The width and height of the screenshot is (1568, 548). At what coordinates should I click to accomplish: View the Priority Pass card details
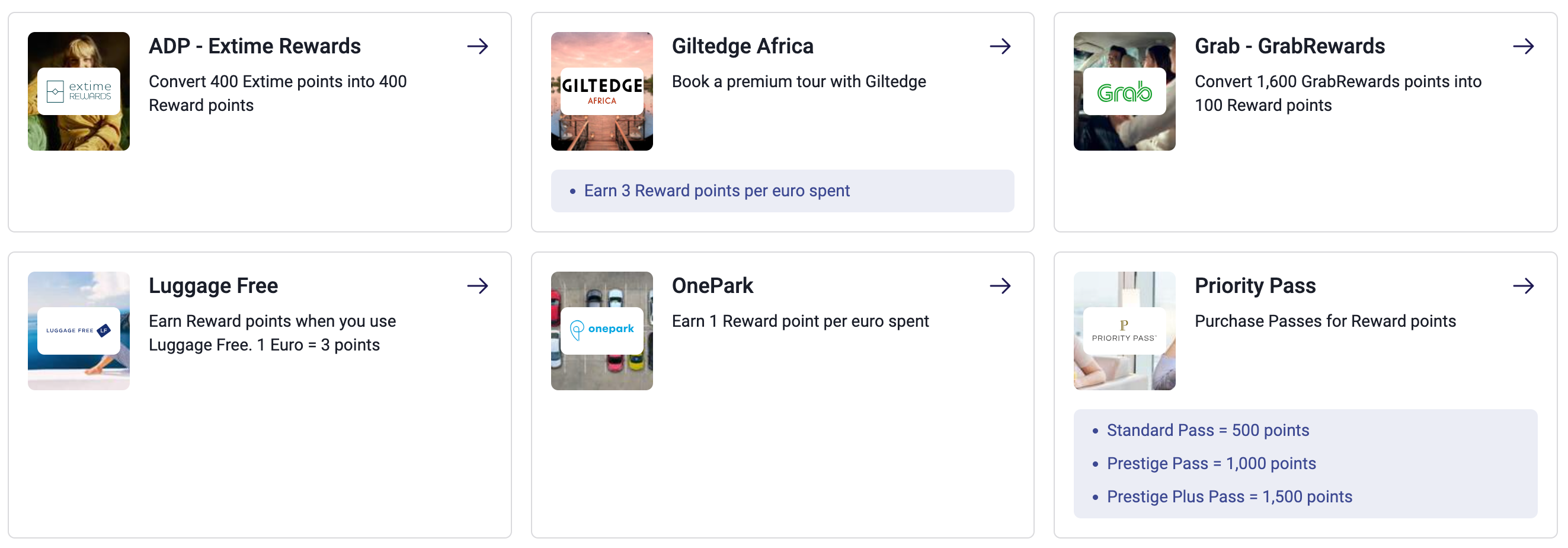point(1255,286)
